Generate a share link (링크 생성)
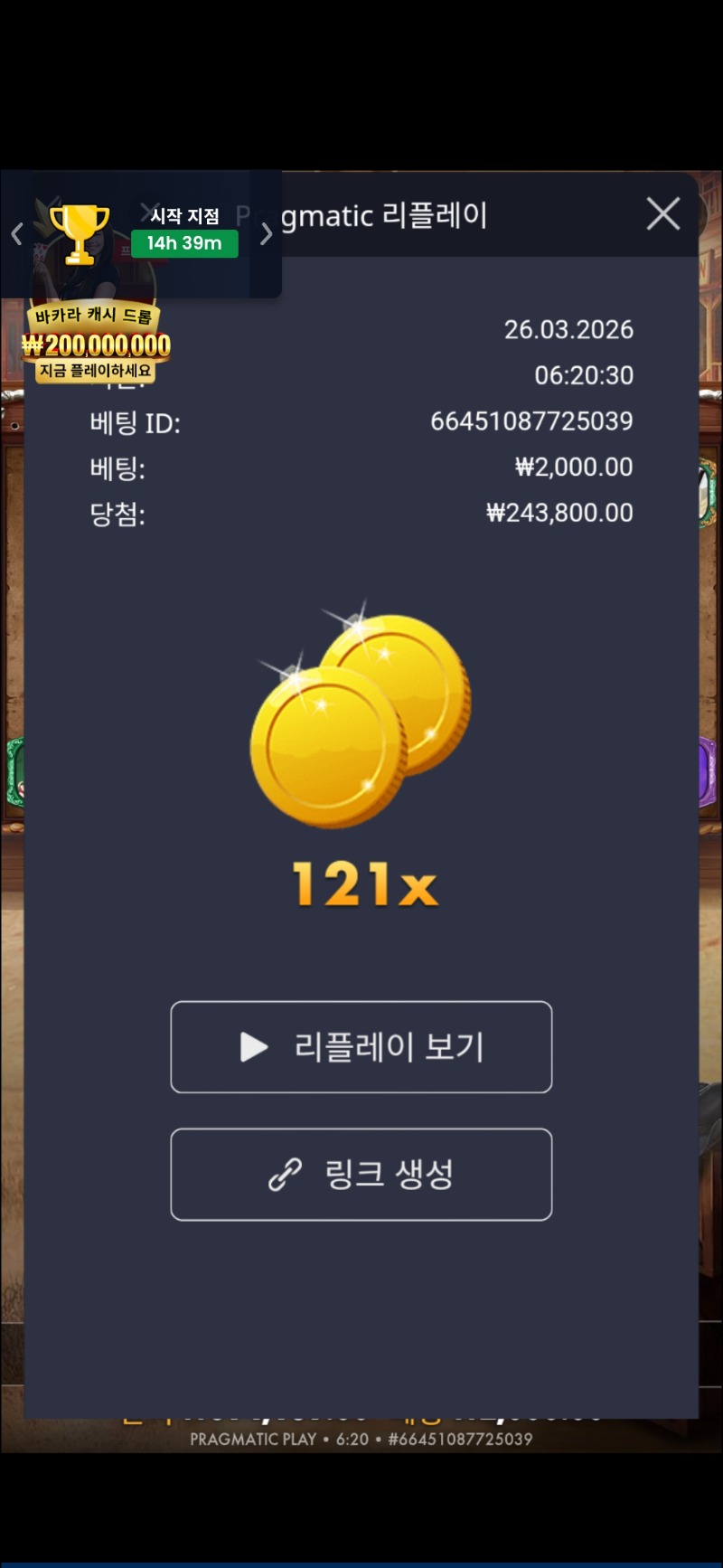The width and height of the screenshot is (723, 1568). (x=361, y=1175)
